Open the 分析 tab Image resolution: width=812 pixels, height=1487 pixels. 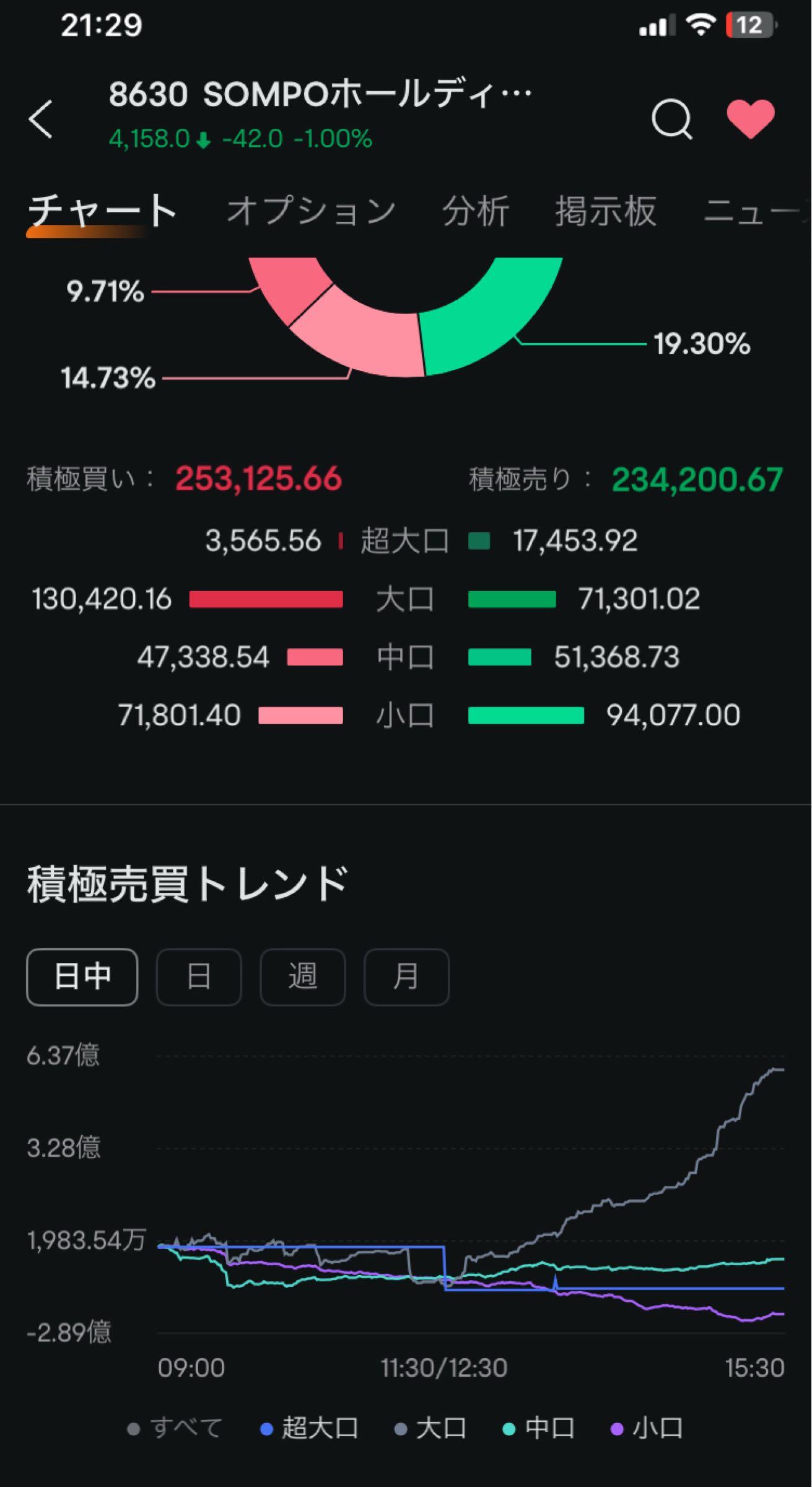click(476, 211)
